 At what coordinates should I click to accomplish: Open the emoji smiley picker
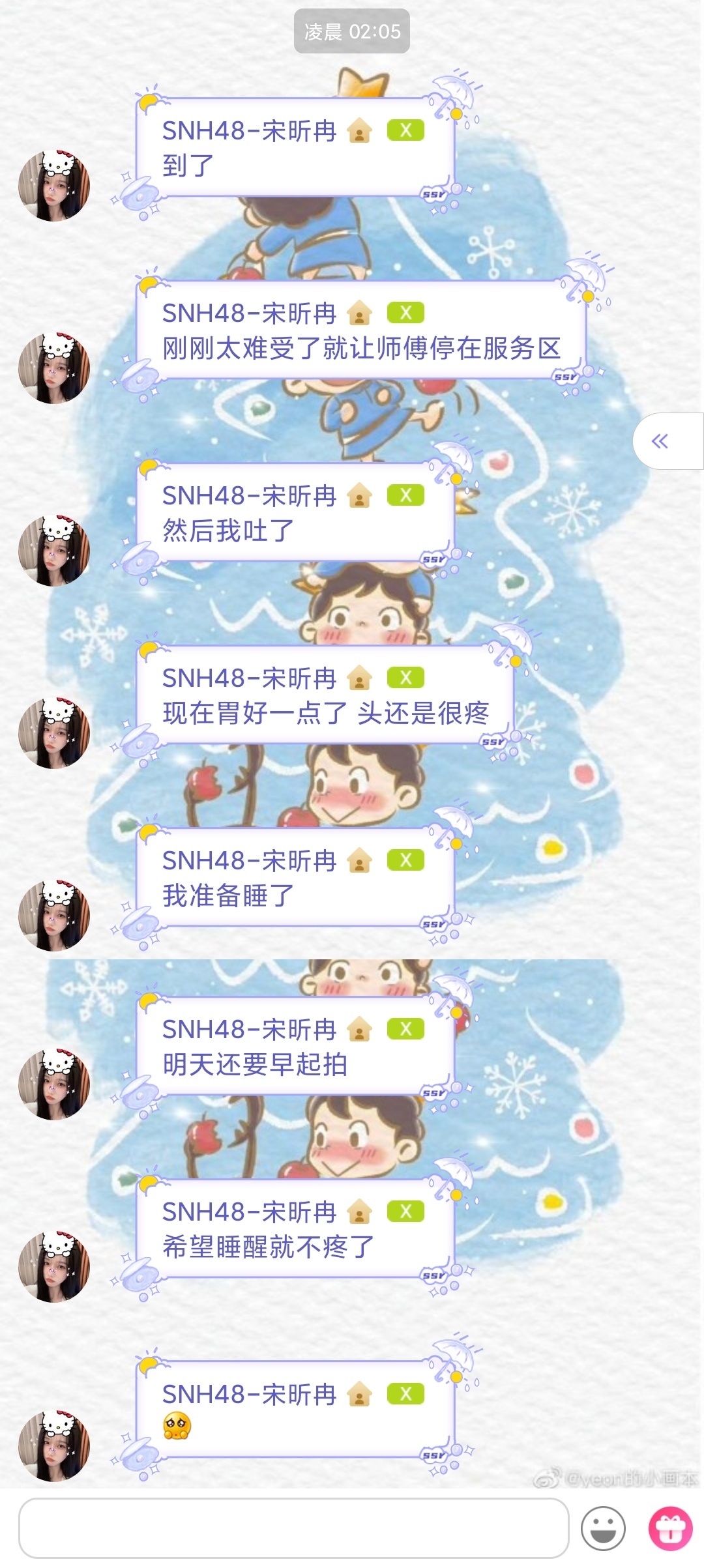603,1528
